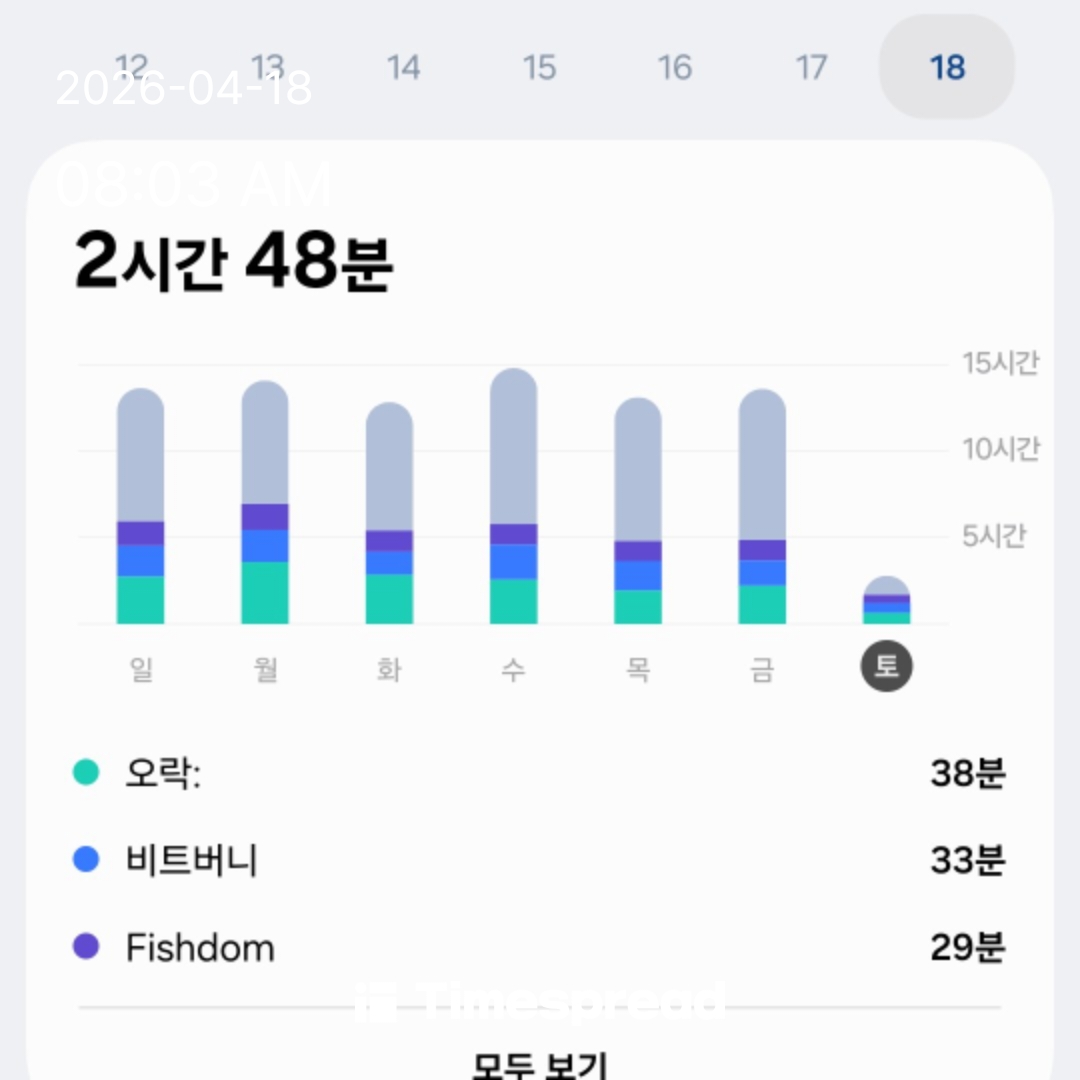Switch to date 17
This screenshot has height=1080, width=1080.
coord(811,68)
